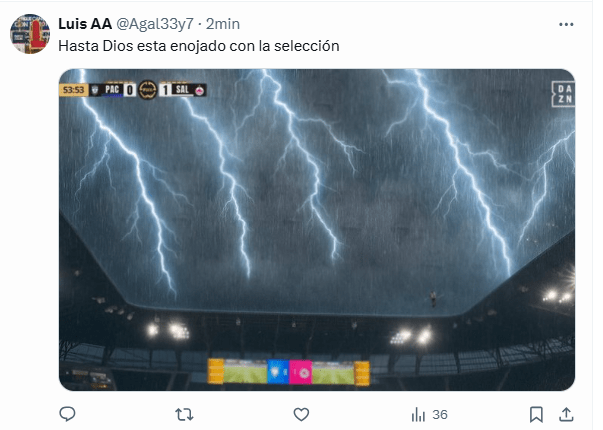Open Luis AA's profile picture
The width and height of the screenshot is (603, 430).
click(x=29, y=33)
